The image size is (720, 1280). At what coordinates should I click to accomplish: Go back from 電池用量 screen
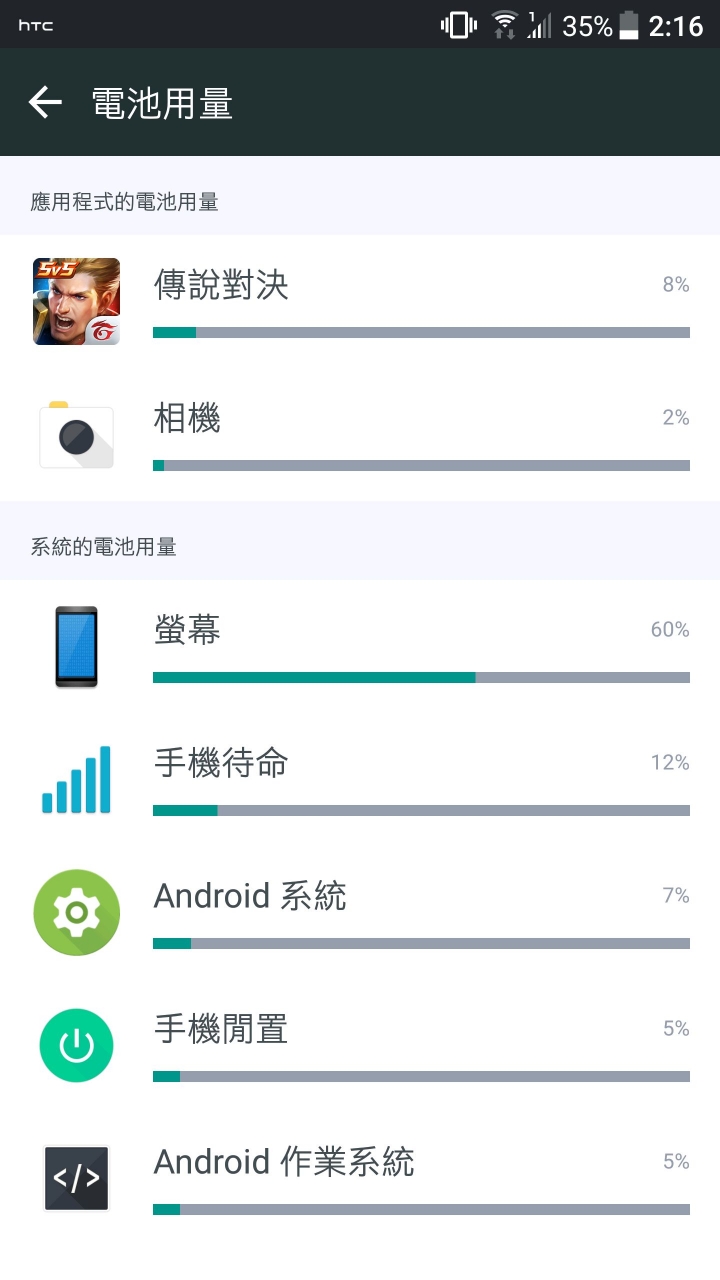click(x=45, y=102)
